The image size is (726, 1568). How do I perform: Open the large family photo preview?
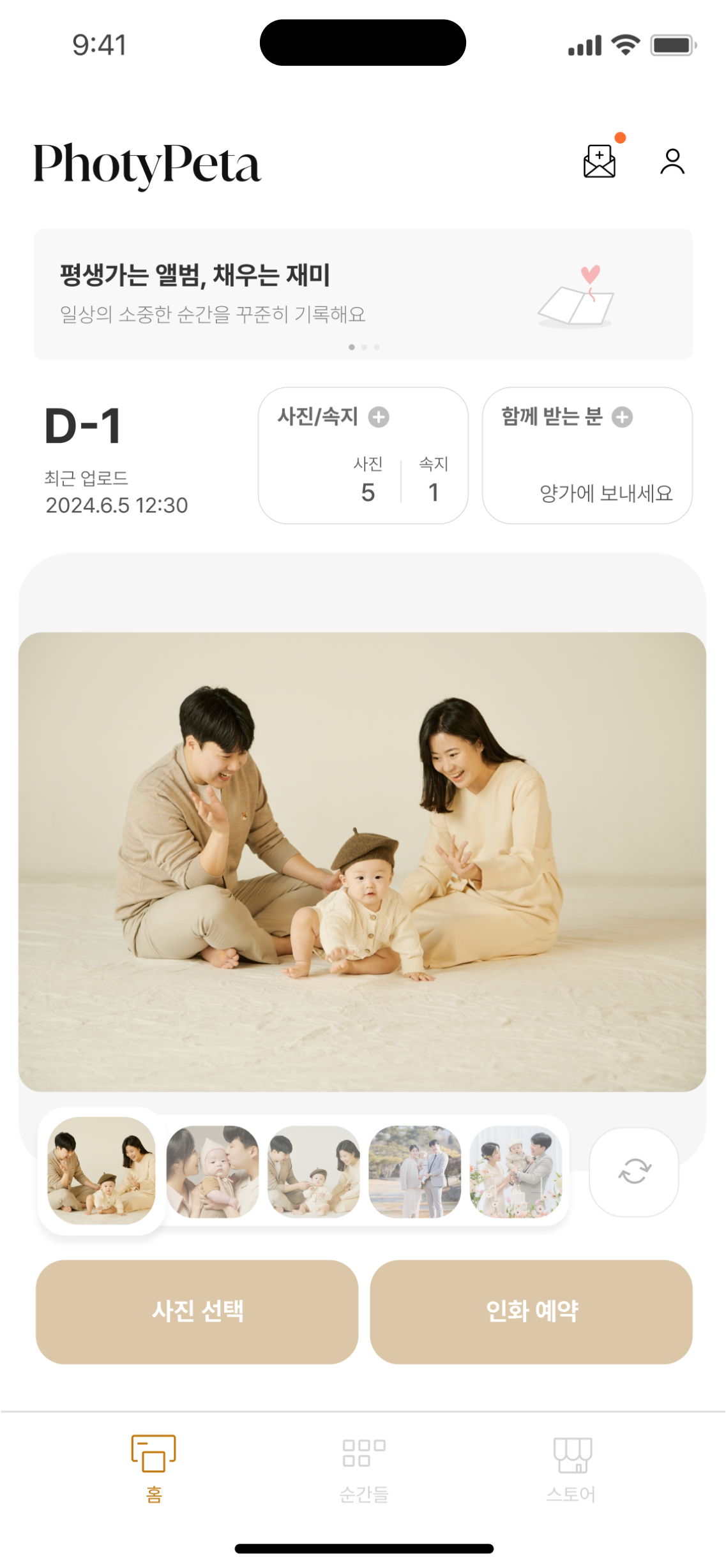point(362,862)
